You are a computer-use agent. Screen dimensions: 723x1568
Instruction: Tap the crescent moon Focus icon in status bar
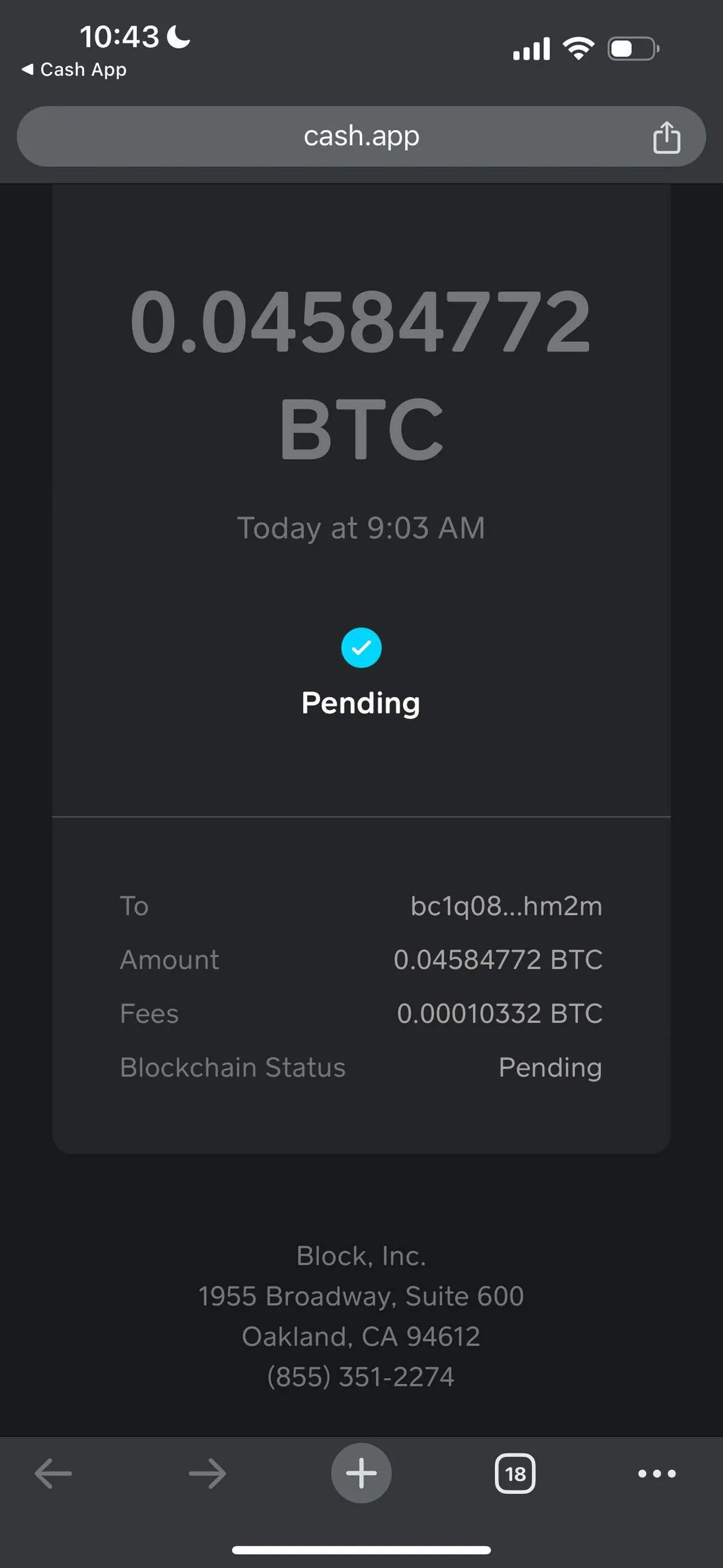[177, 37]
